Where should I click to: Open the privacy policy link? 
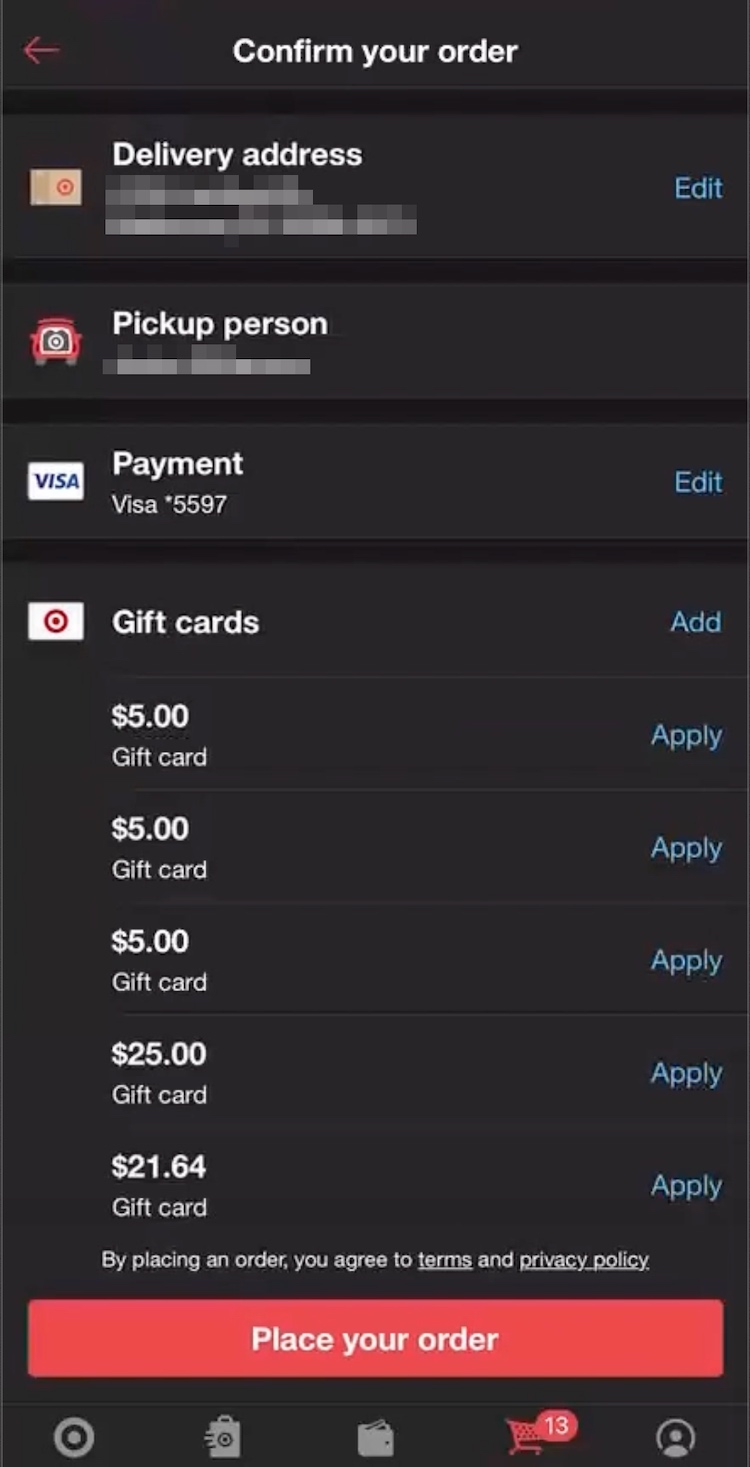584,1260
